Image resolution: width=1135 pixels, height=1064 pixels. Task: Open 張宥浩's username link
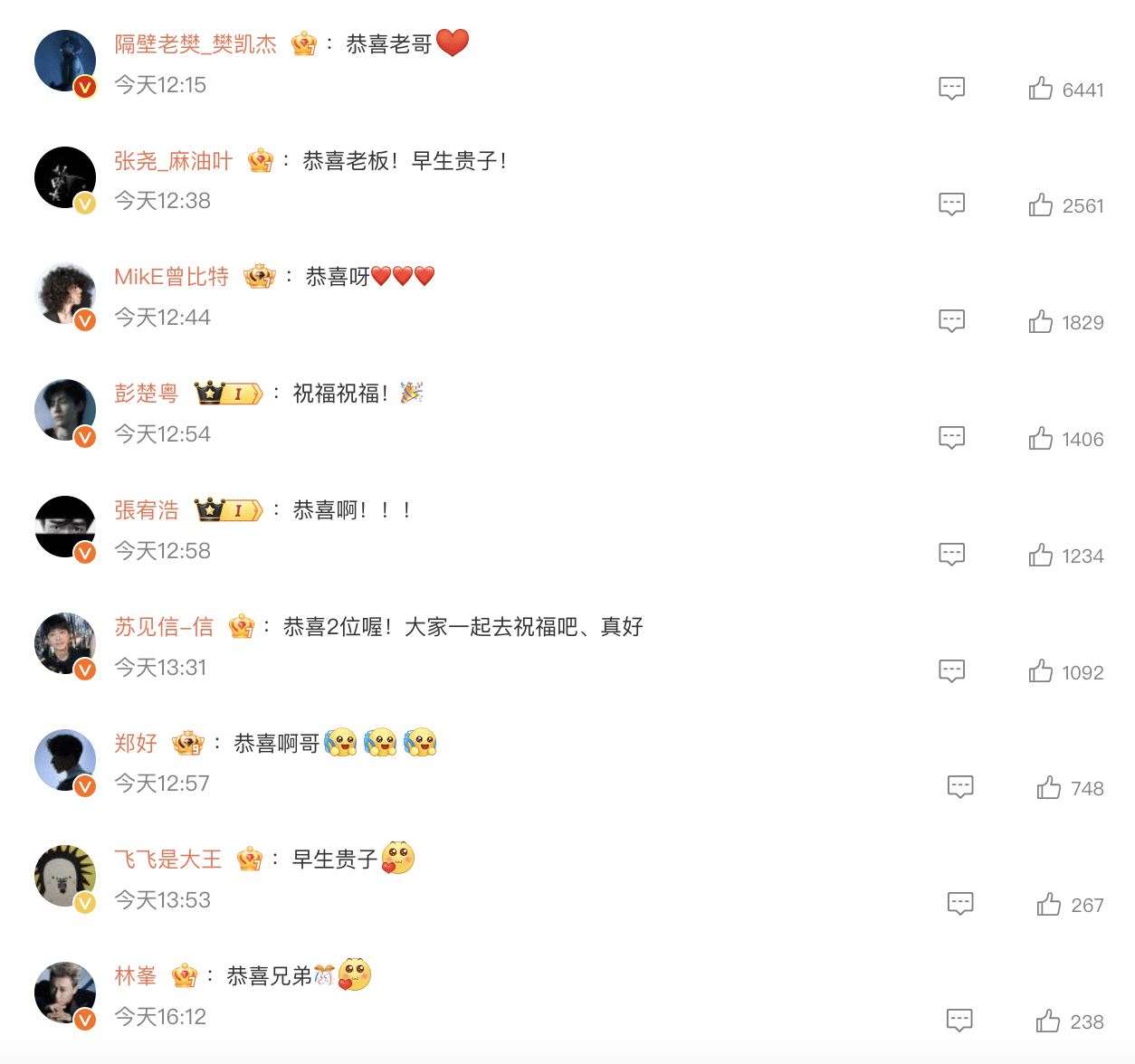[147, 510]
